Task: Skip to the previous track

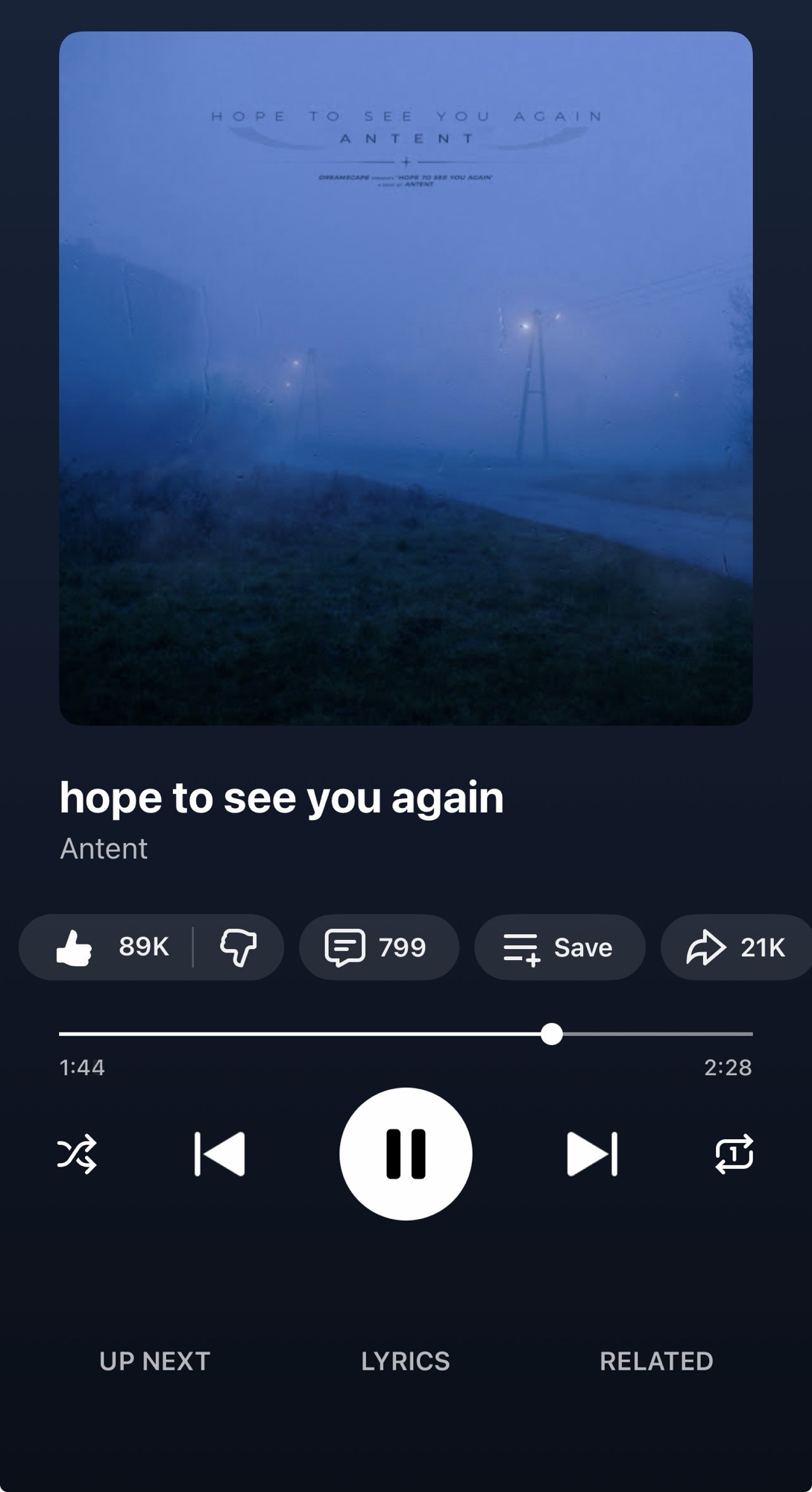Action: click(x=220, y=1154)
